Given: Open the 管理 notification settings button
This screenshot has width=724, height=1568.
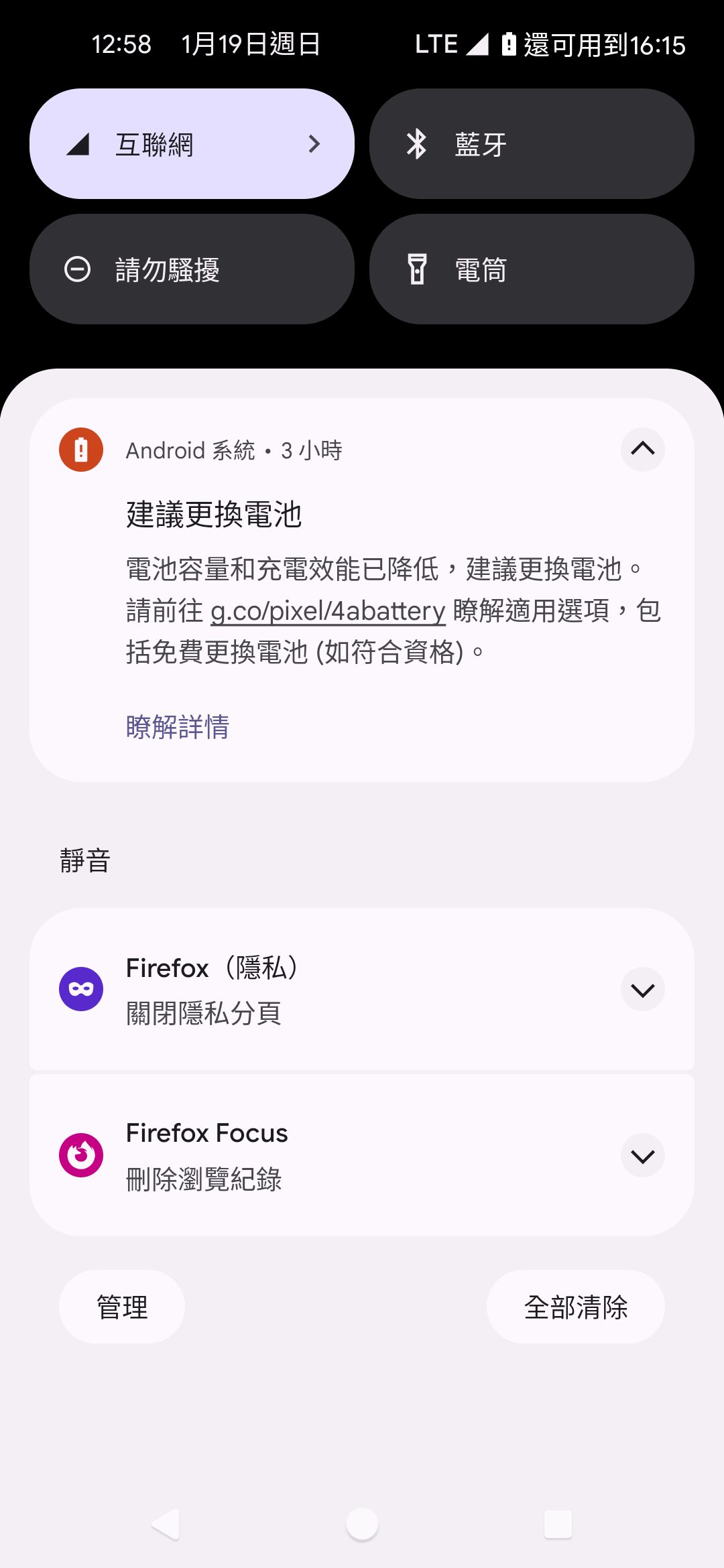Looking at the screenshot, I should pyautogui.click(x=122, y=1307).
